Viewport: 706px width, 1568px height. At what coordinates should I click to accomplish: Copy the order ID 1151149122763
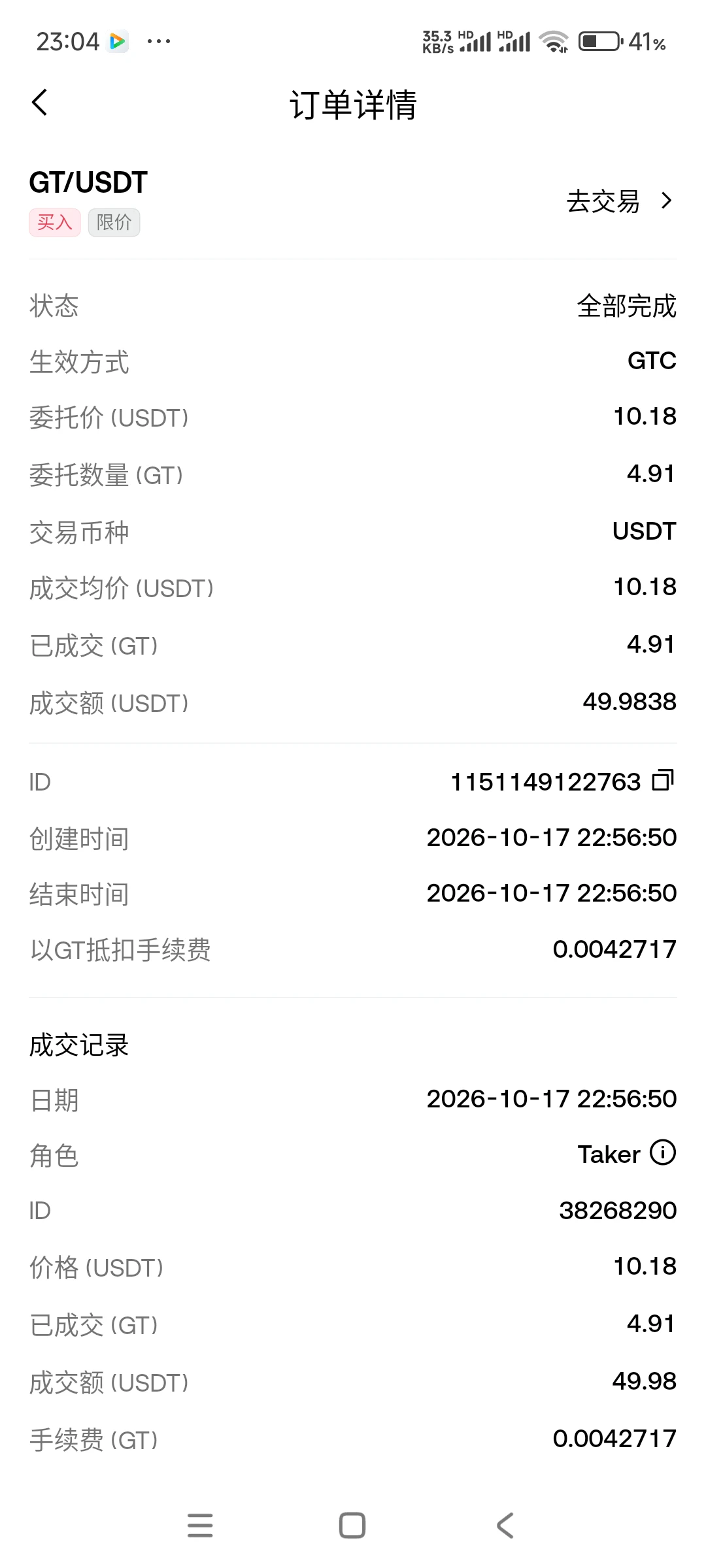[x=663, y=780]
